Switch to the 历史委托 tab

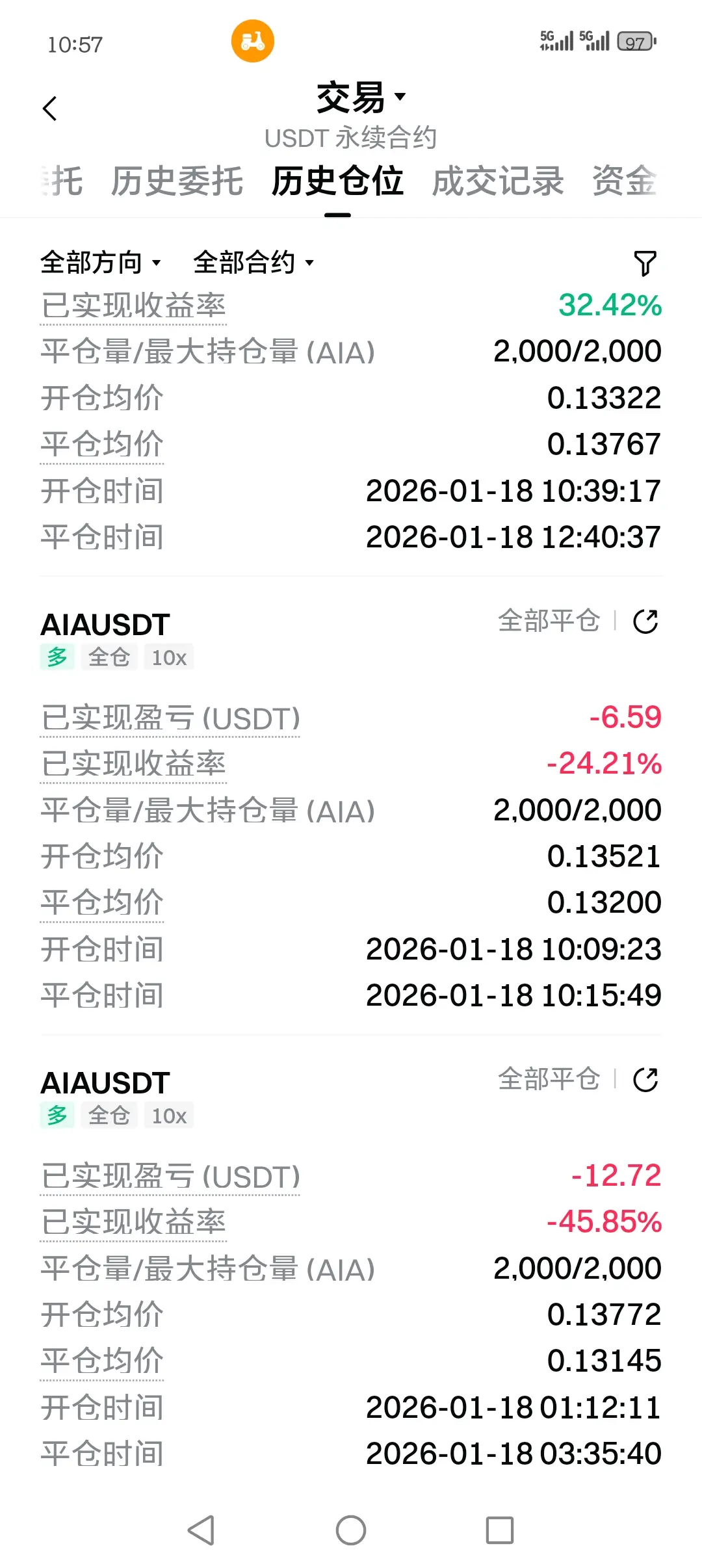177,181
